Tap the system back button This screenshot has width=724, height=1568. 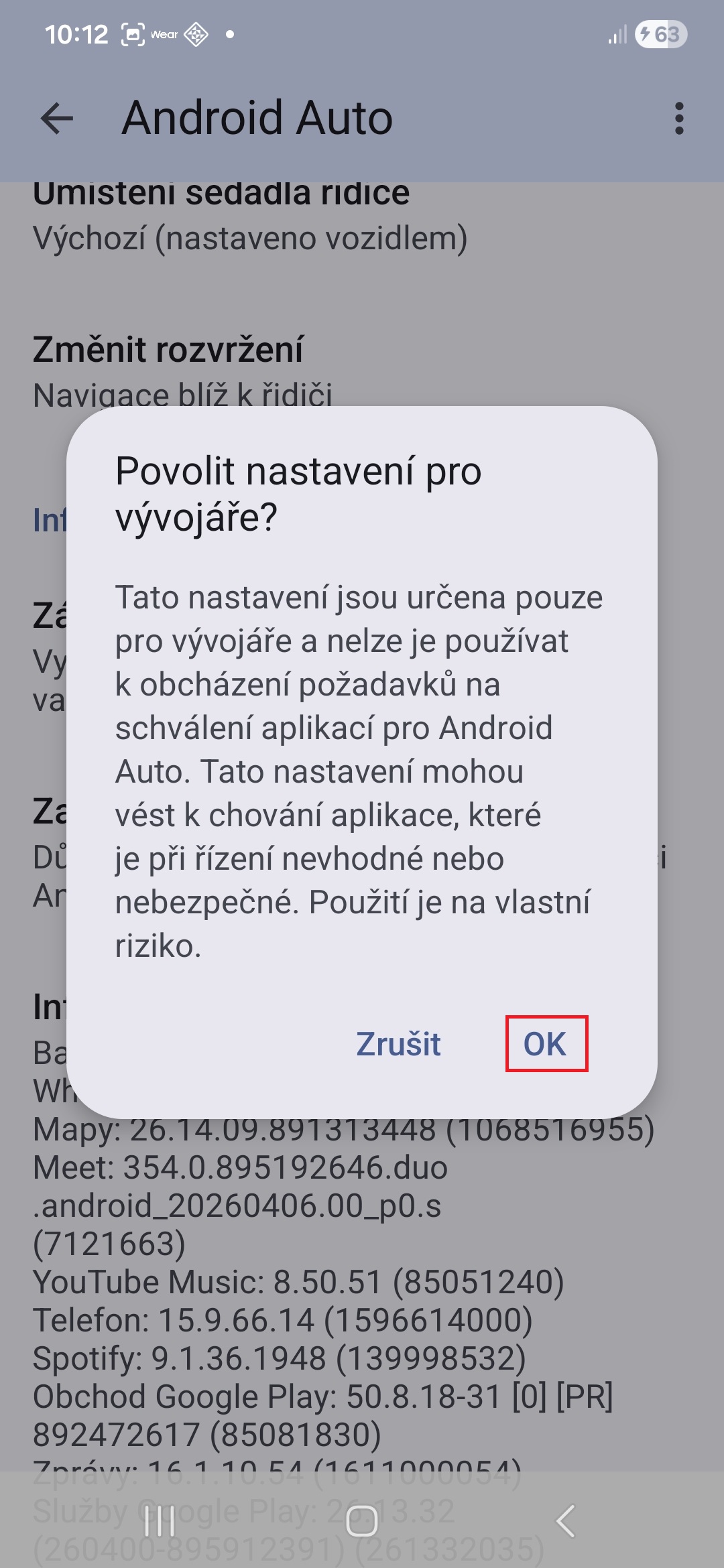click(565, 1521)
